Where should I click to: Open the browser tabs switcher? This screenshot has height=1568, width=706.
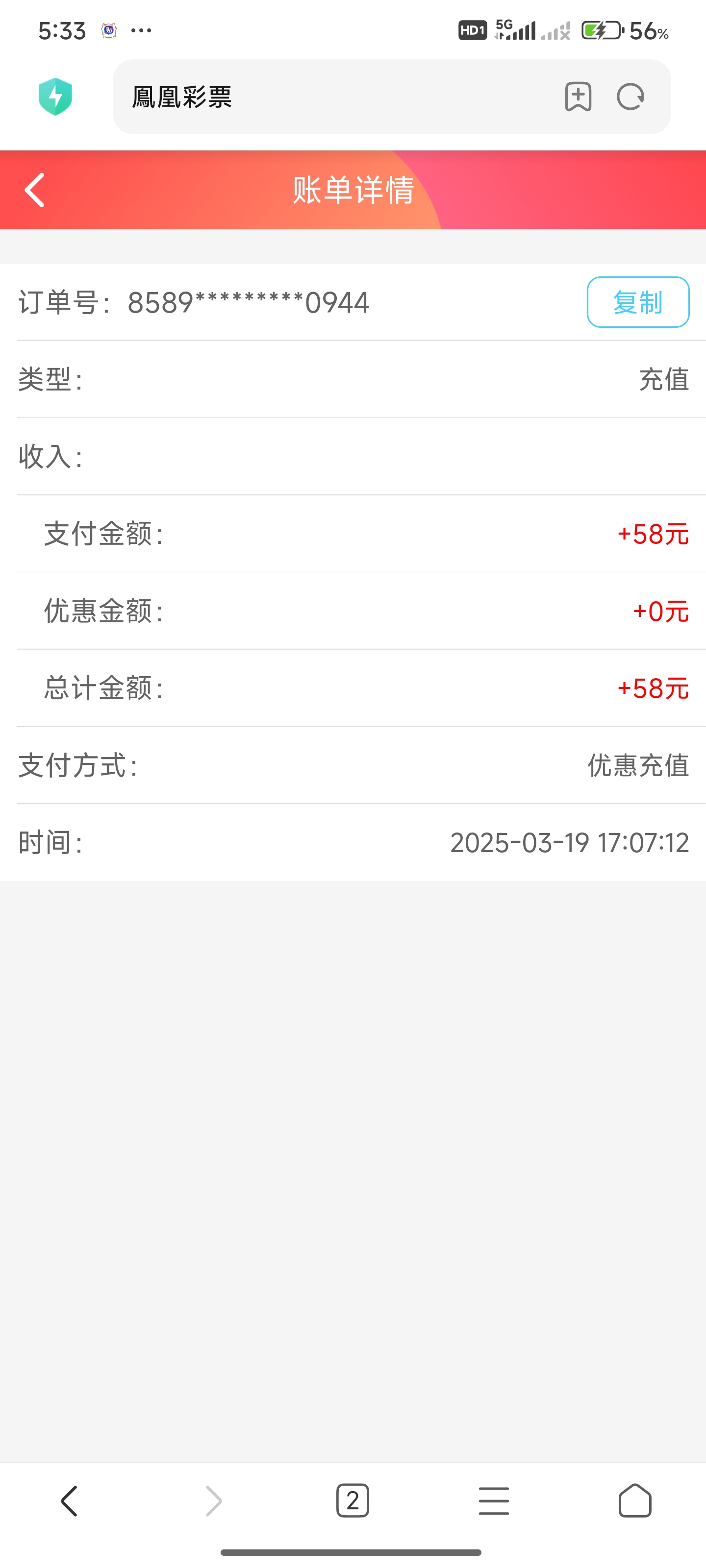[x=353, y=1501]
